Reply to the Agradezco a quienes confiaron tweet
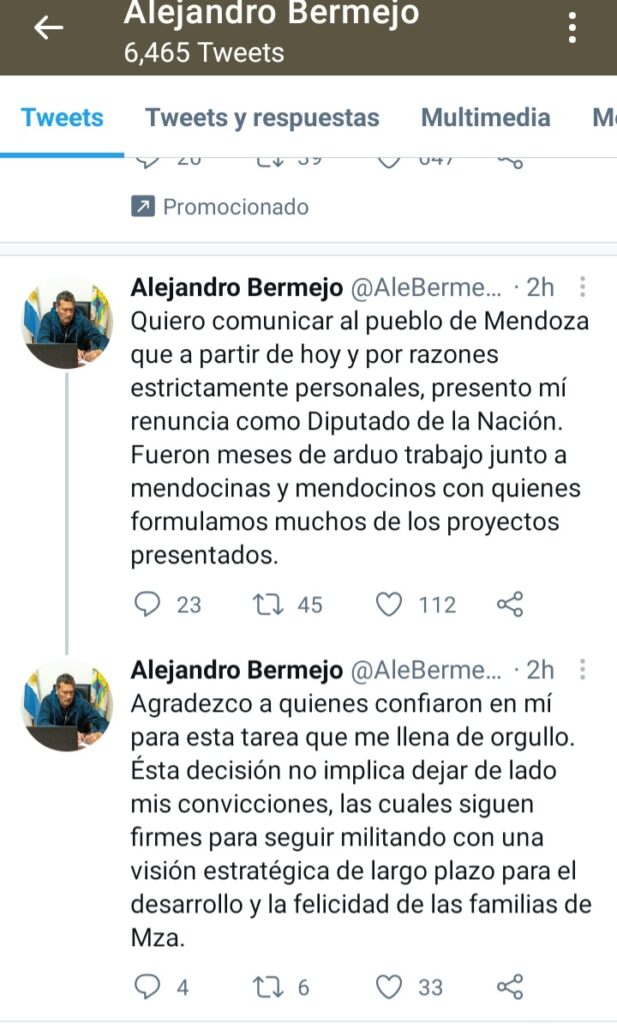This screenshot has width=617, height=1024. pyautogui.click(x=147, y=987)
